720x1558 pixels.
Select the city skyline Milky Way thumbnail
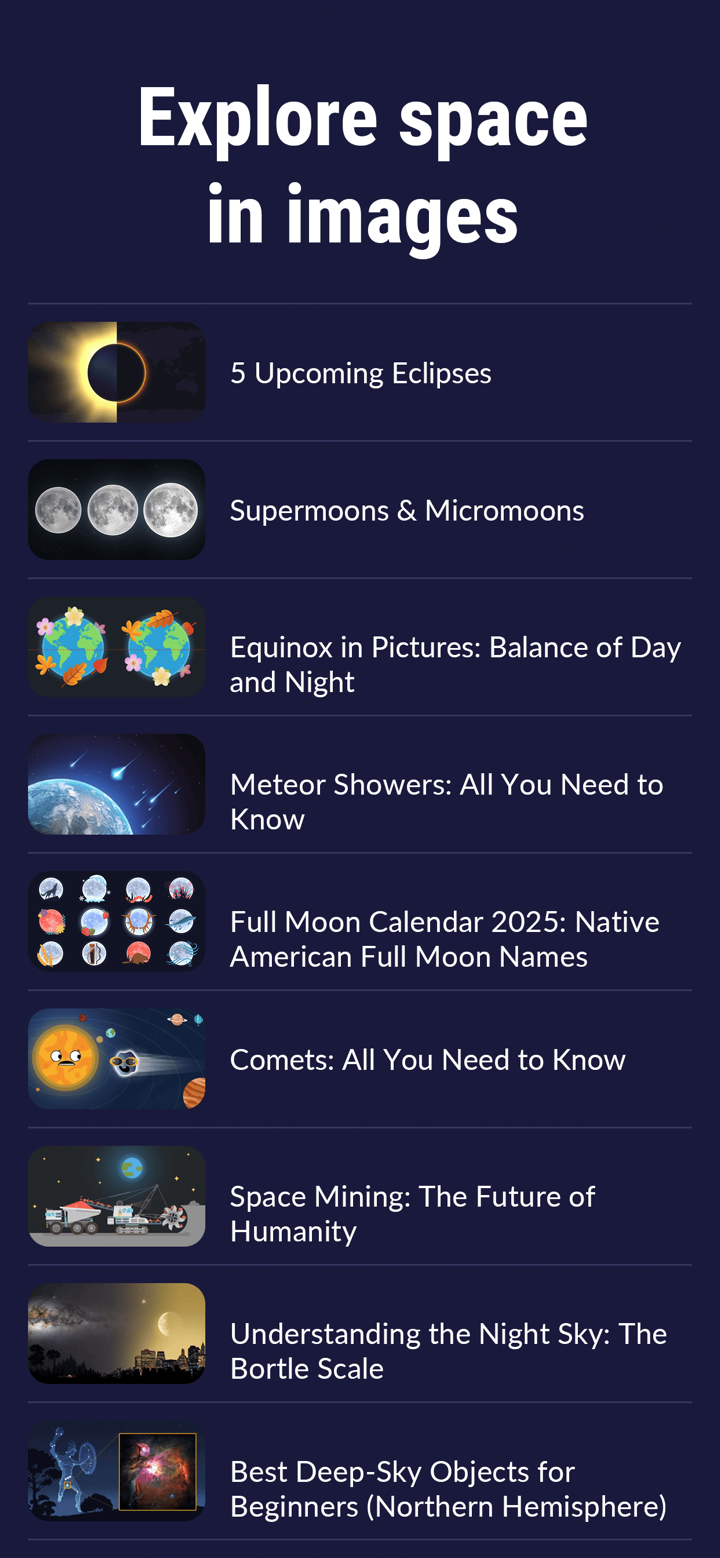[117, 1333]
